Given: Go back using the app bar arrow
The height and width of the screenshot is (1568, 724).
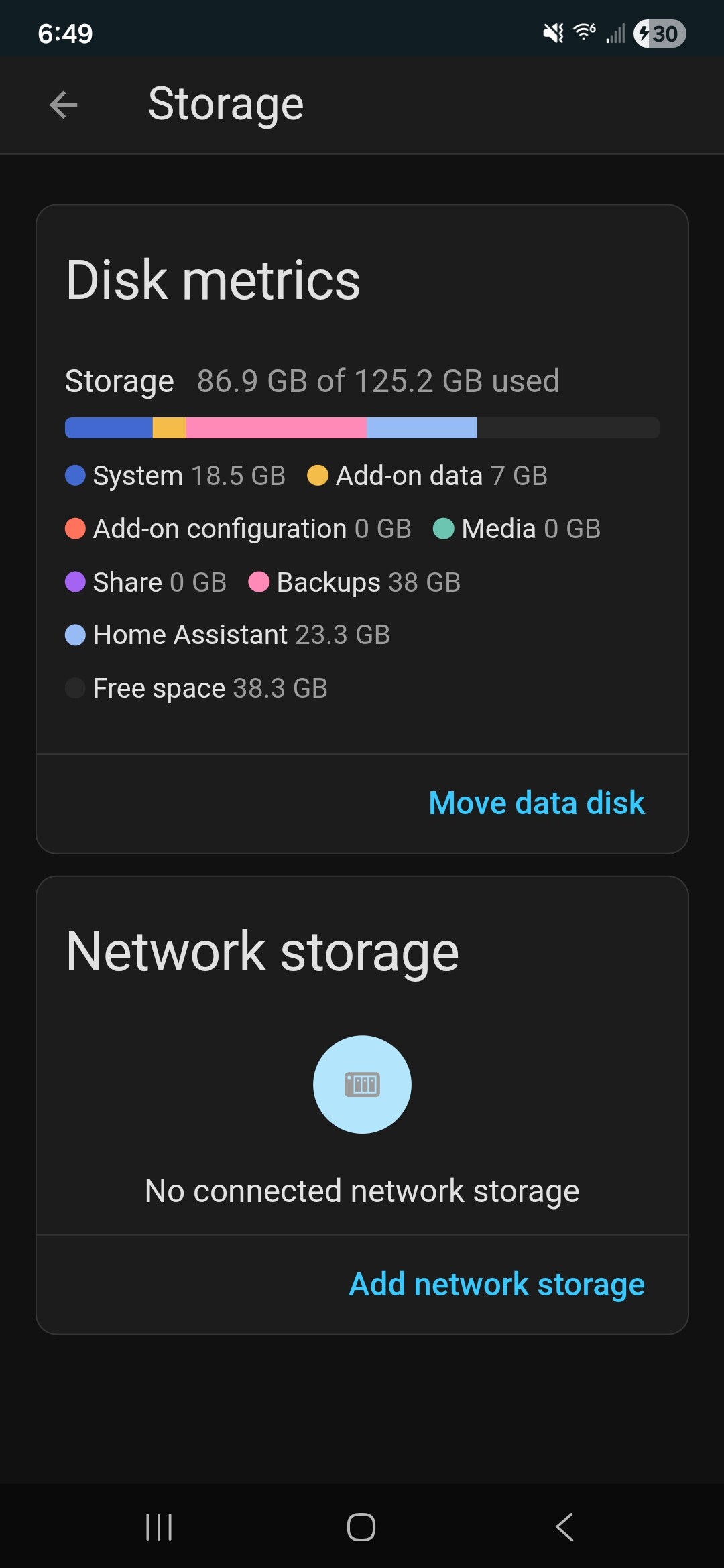Looking at the screenshot, I should pyautogui.click(x=64, y=105).
